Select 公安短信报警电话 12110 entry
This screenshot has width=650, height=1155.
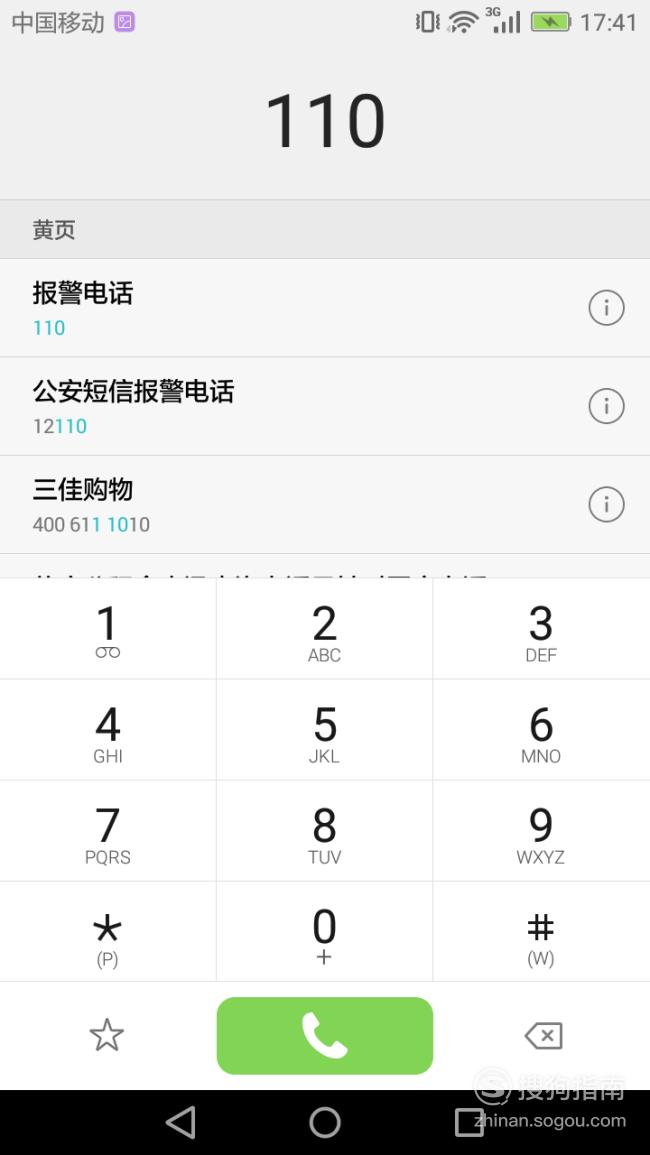pyautogui.click(x=325, y=407)
